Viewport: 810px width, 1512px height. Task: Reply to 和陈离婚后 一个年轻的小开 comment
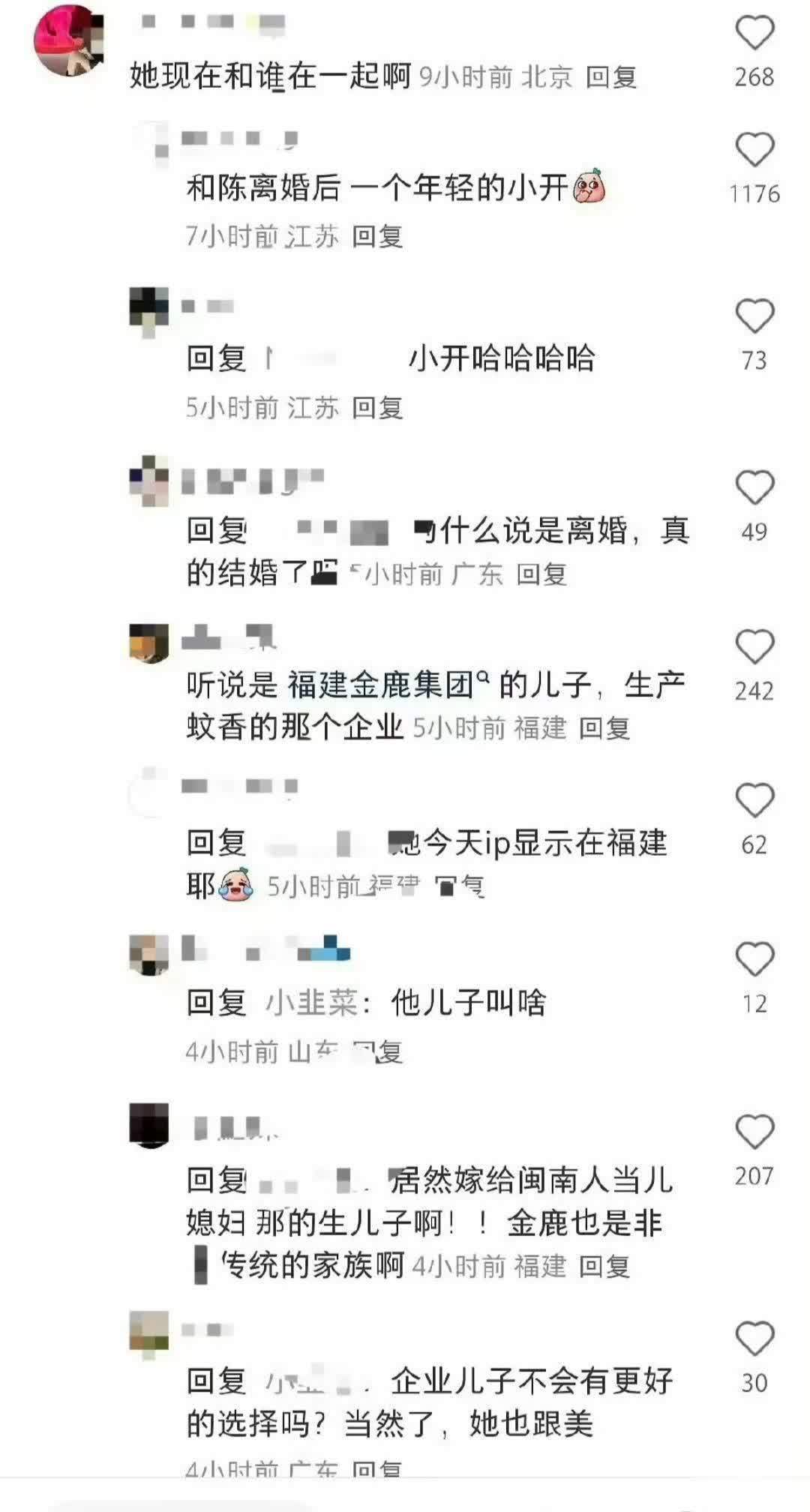pos(377,236)
